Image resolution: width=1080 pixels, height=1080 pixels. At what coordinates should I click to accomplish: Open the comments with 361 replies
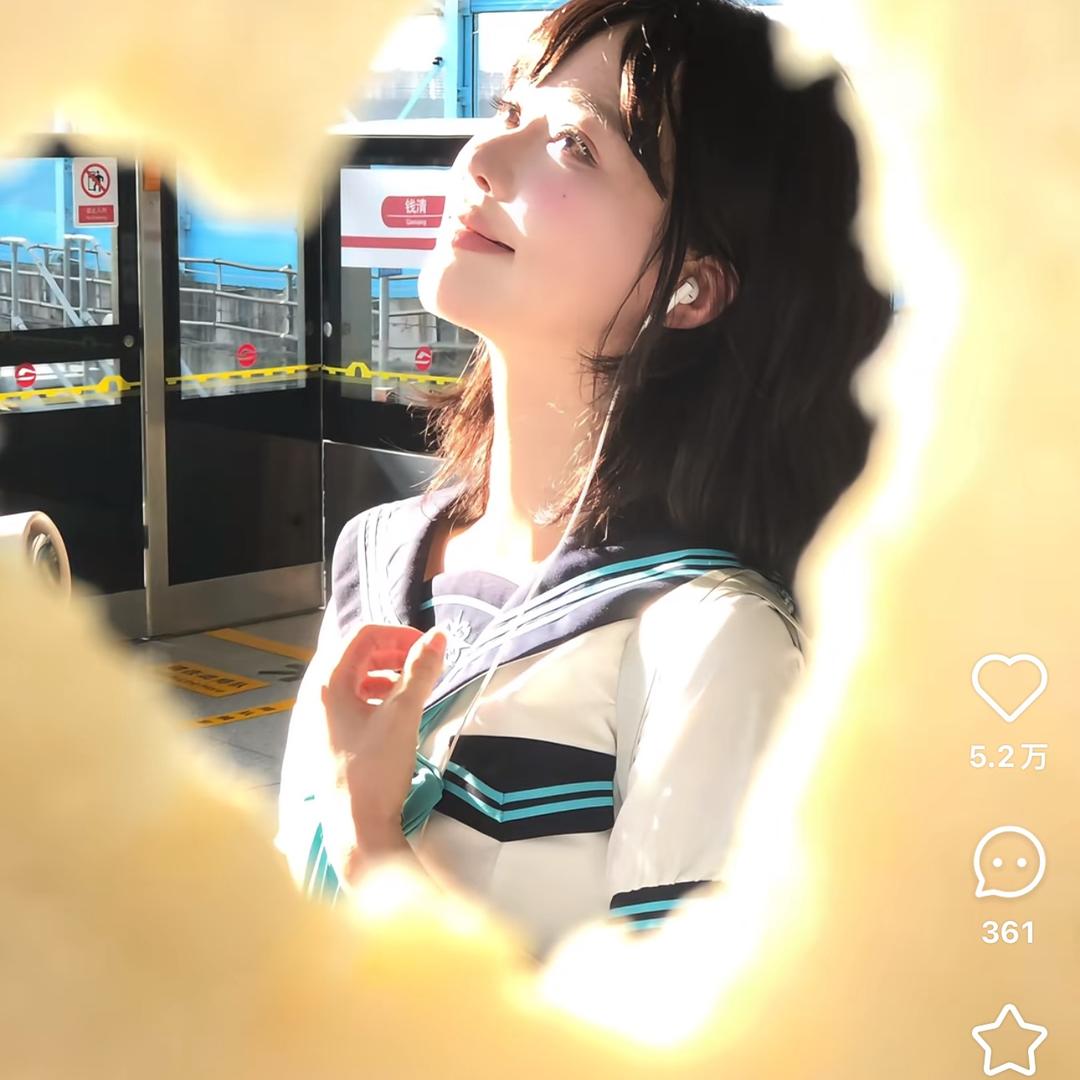click(x=1009, y=862)
